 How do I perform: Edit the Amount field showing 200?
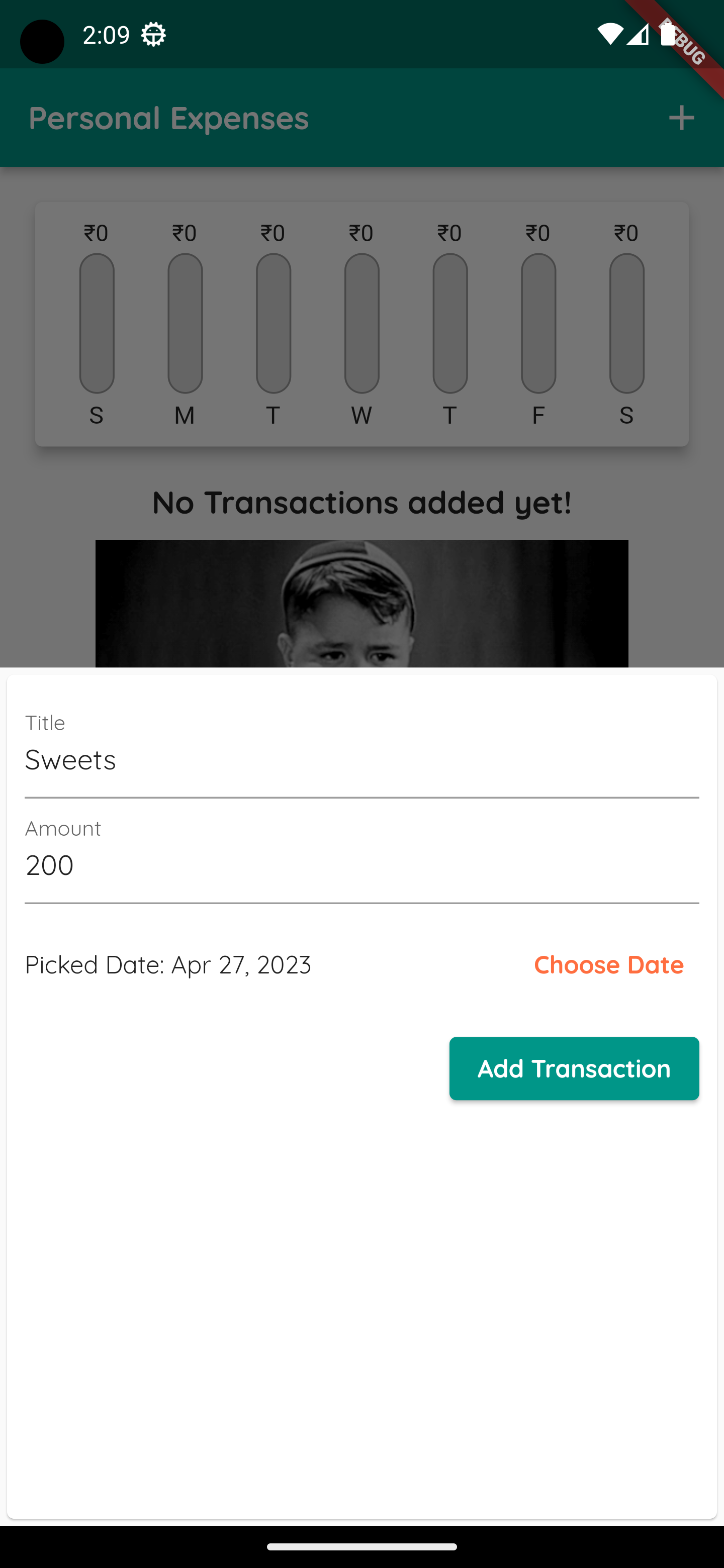tap(361, 858)
